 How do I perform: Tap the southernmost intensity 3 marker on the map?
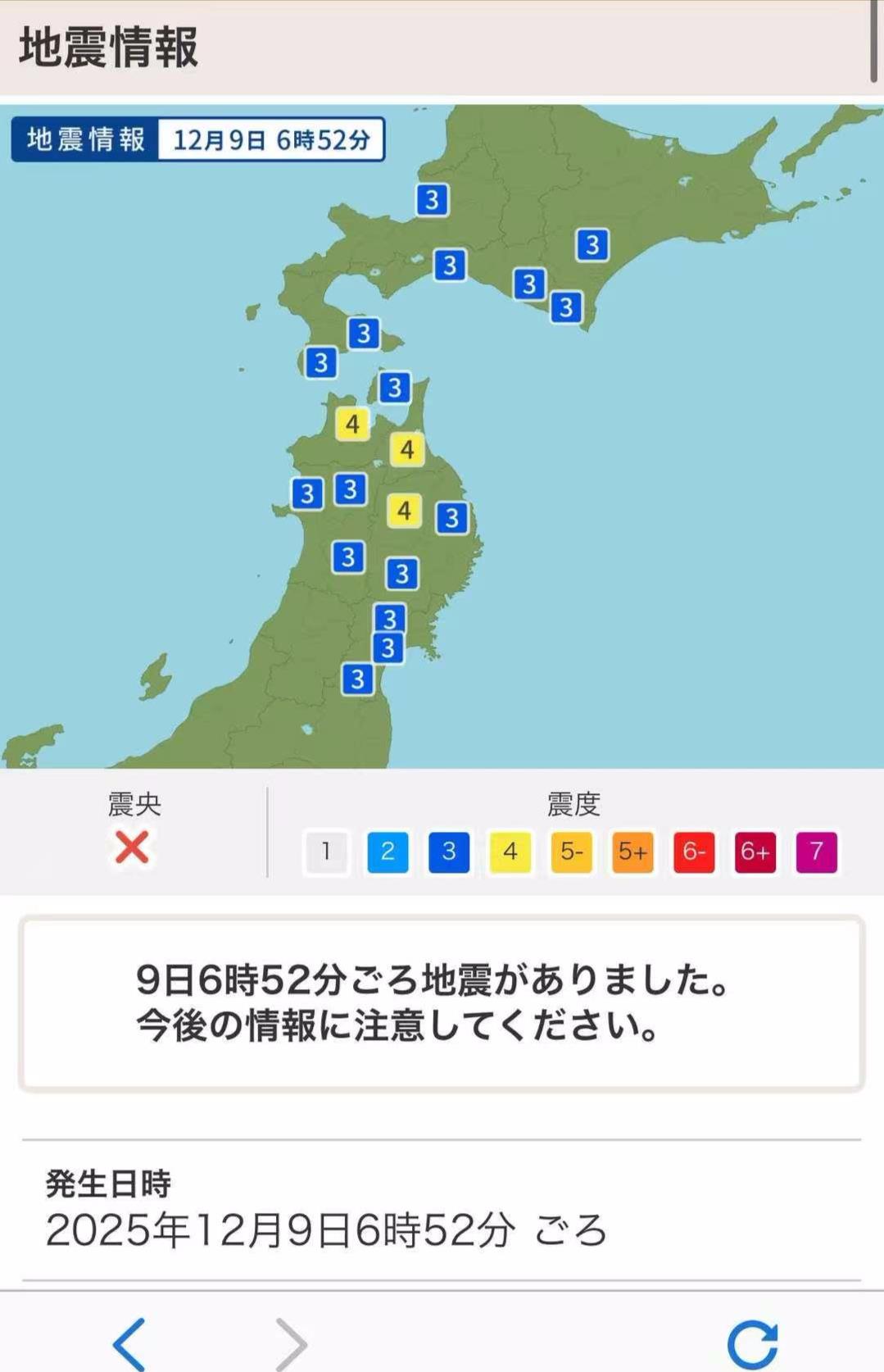[356, 678]
